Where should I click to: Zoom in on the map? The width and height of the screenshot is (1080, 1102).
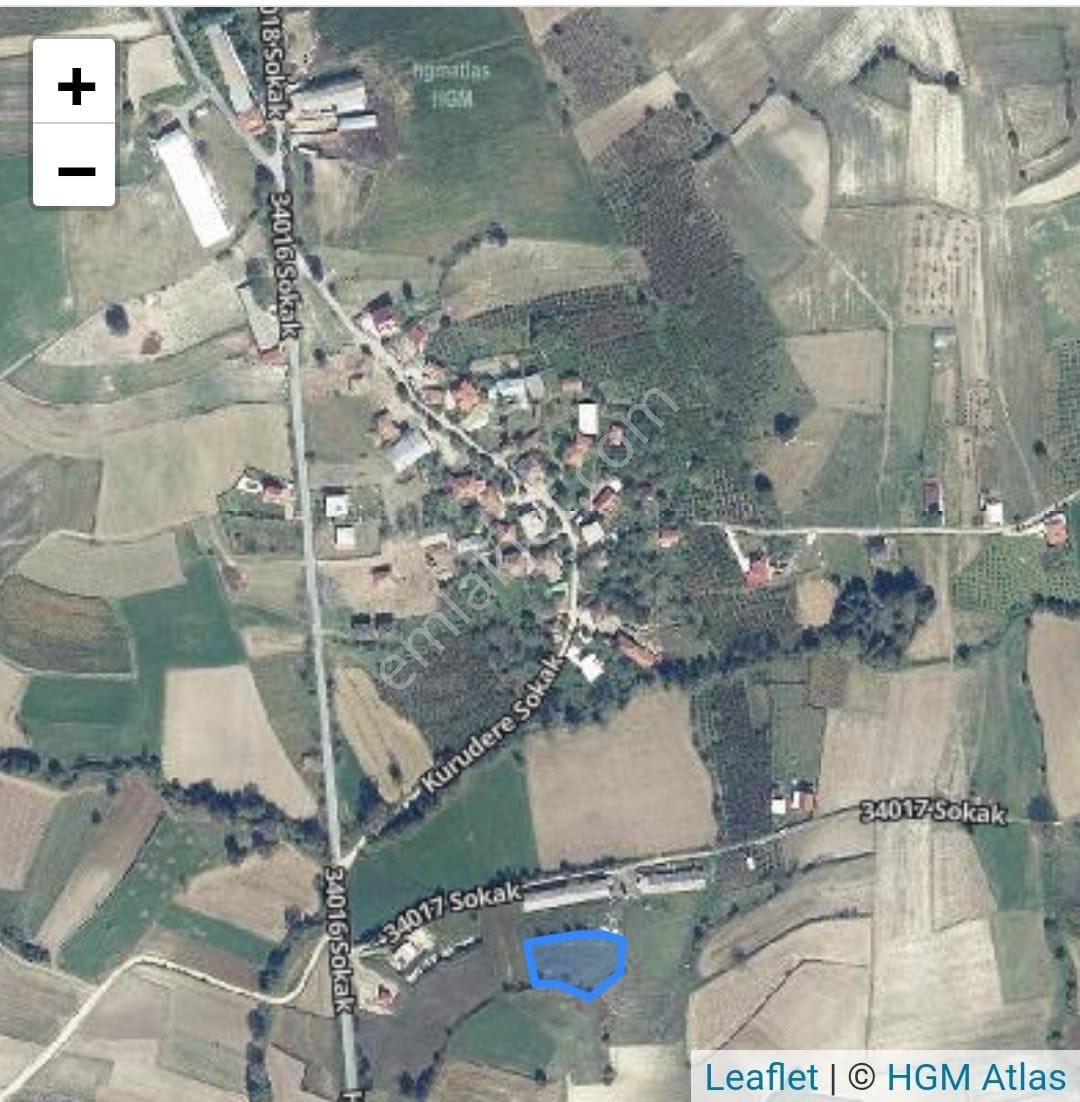75,86
